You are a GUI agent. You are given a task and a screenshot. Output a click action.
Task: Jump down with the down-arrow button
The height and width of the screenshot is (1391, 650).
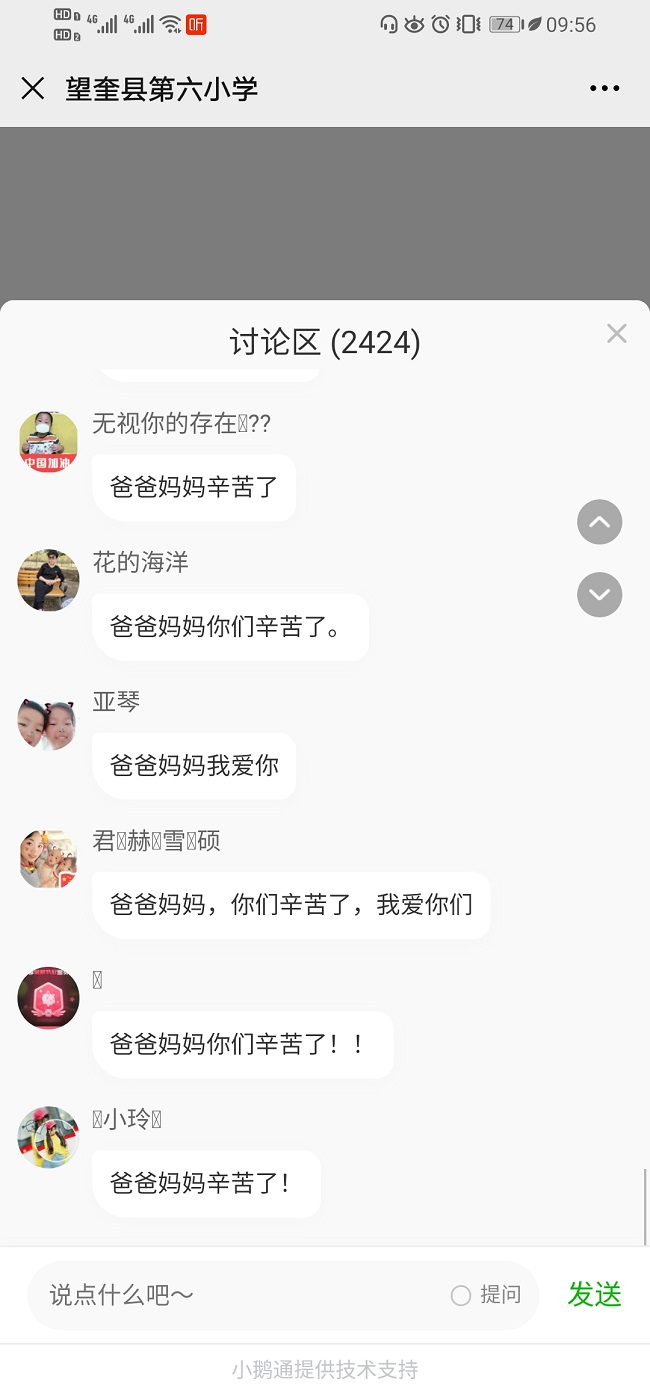click(600, 595)
